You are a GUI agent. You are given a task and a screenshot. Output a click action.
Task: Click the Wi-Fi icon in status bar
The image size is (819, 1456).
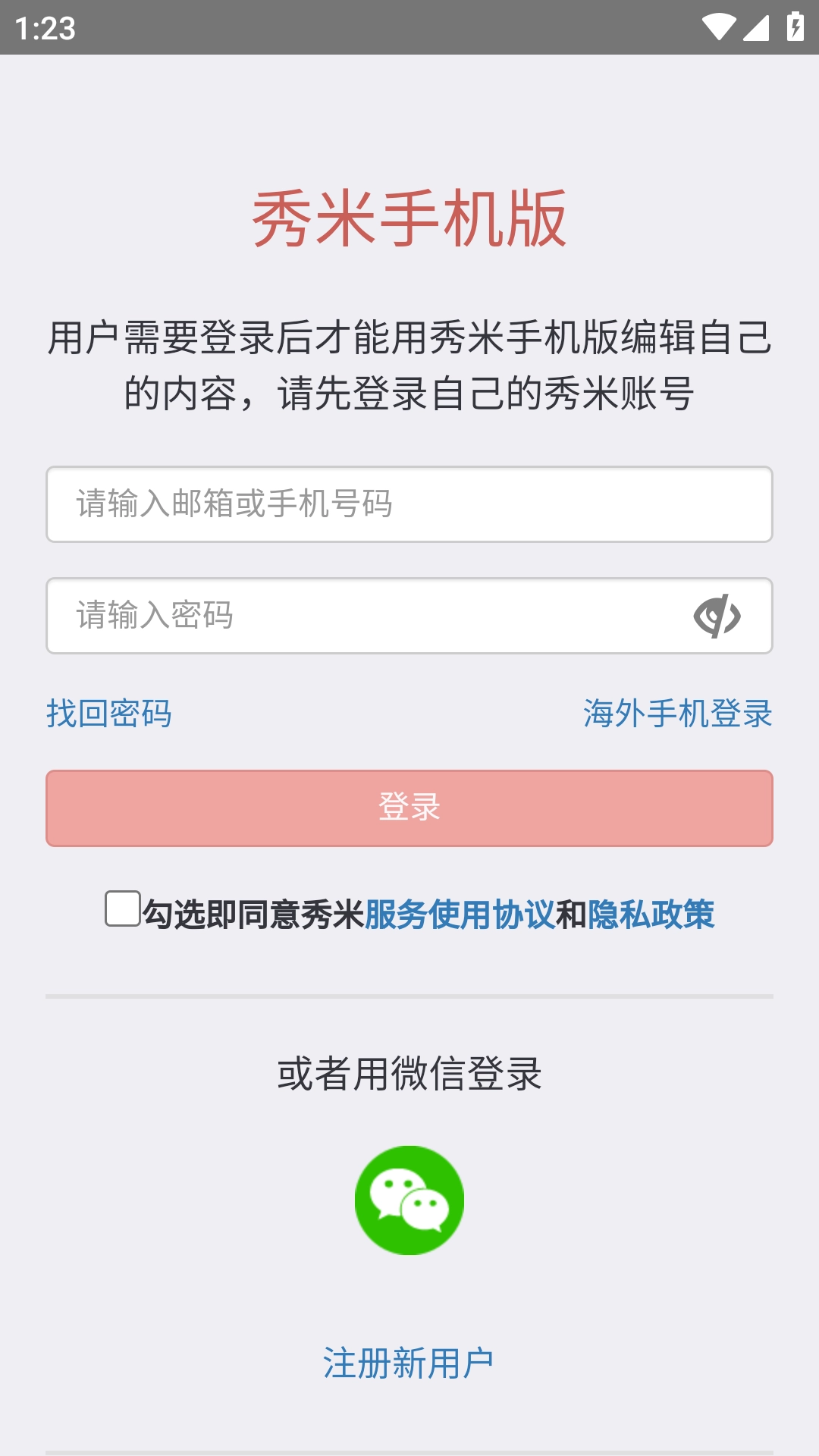pos(717,25)
